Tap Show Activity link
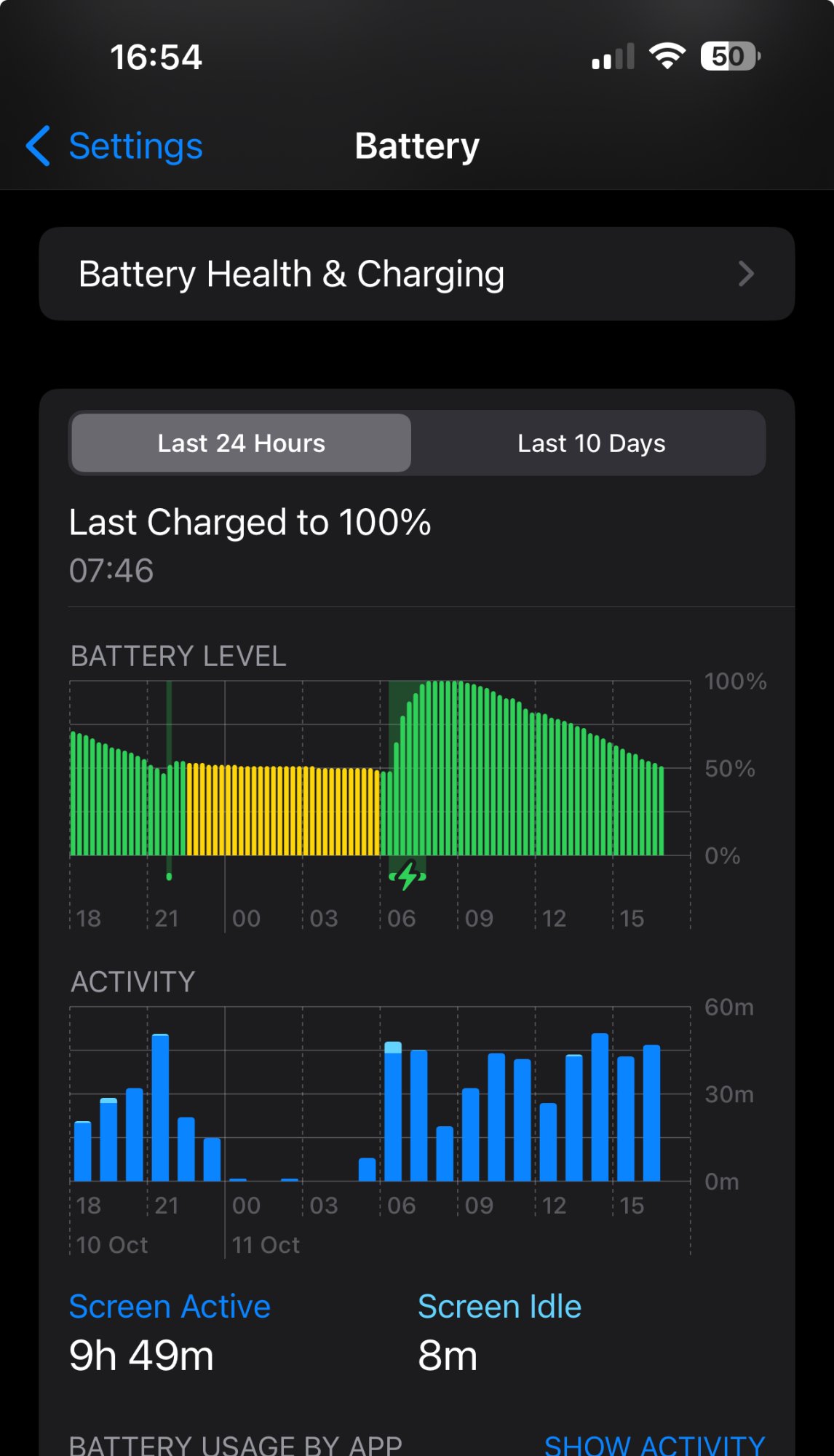 click(654, 1444)
